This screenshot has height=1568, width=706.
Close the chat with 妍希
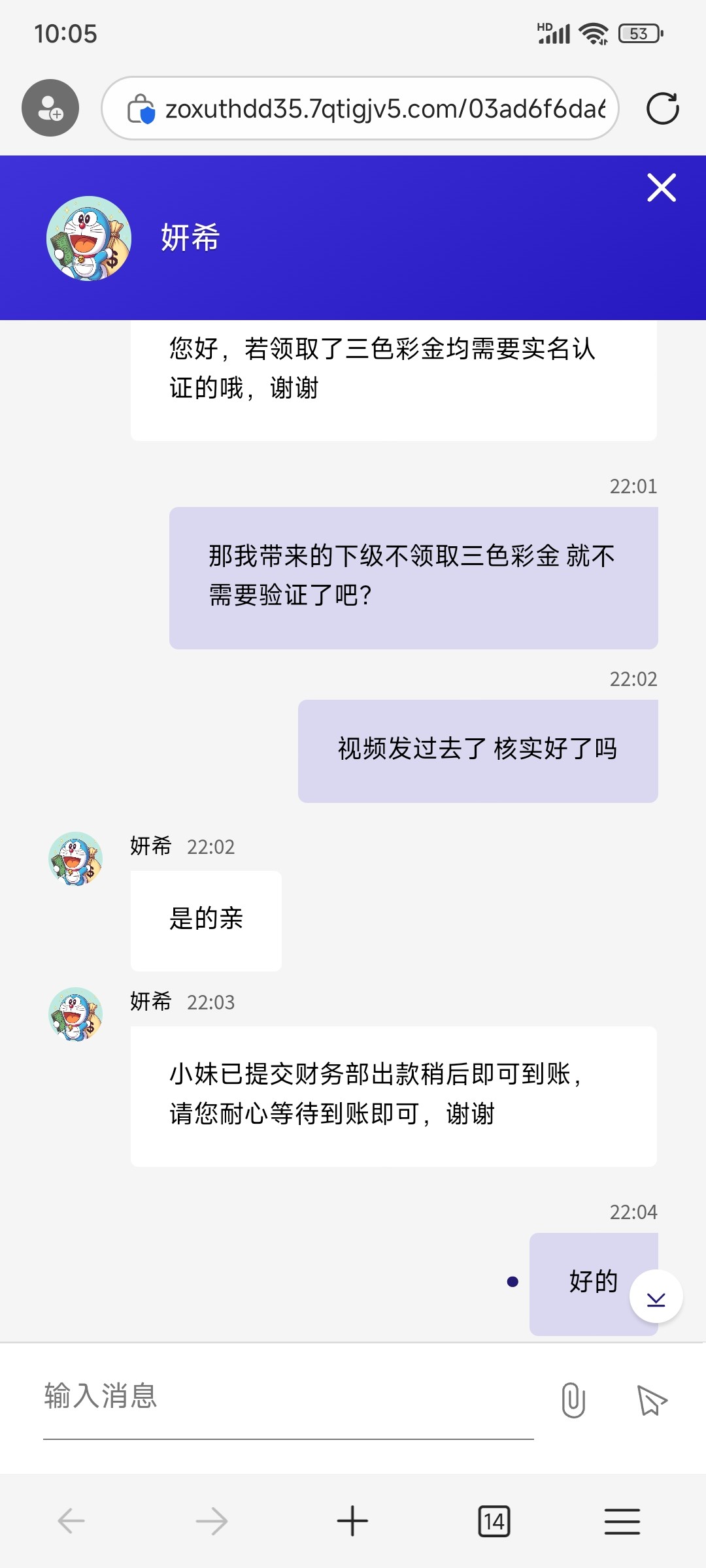tap(661, 188)
